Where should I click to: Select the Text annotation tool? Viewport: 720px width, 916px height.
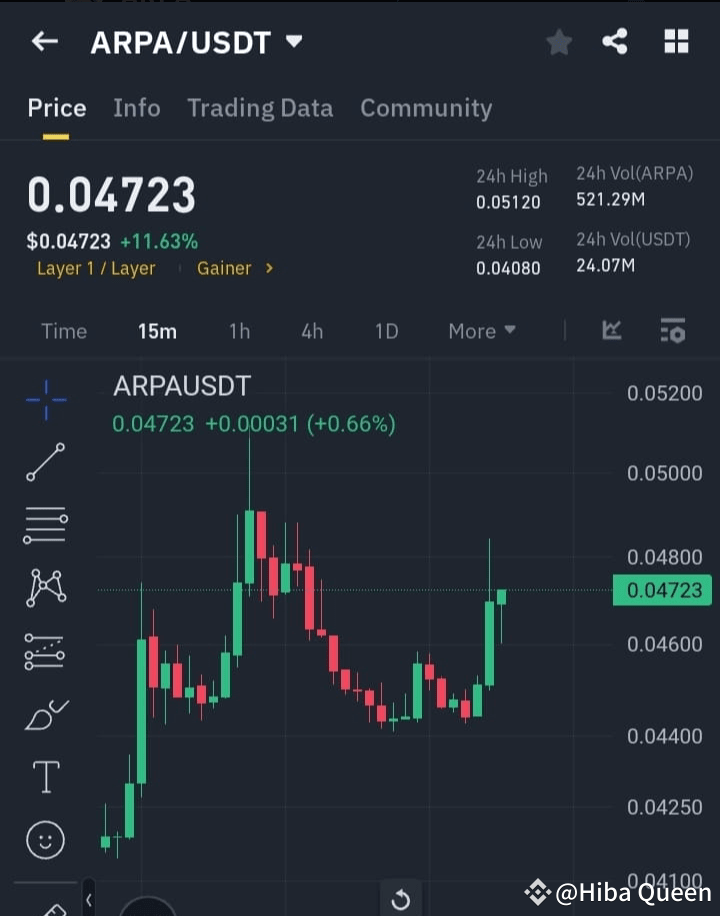[44, 776]
